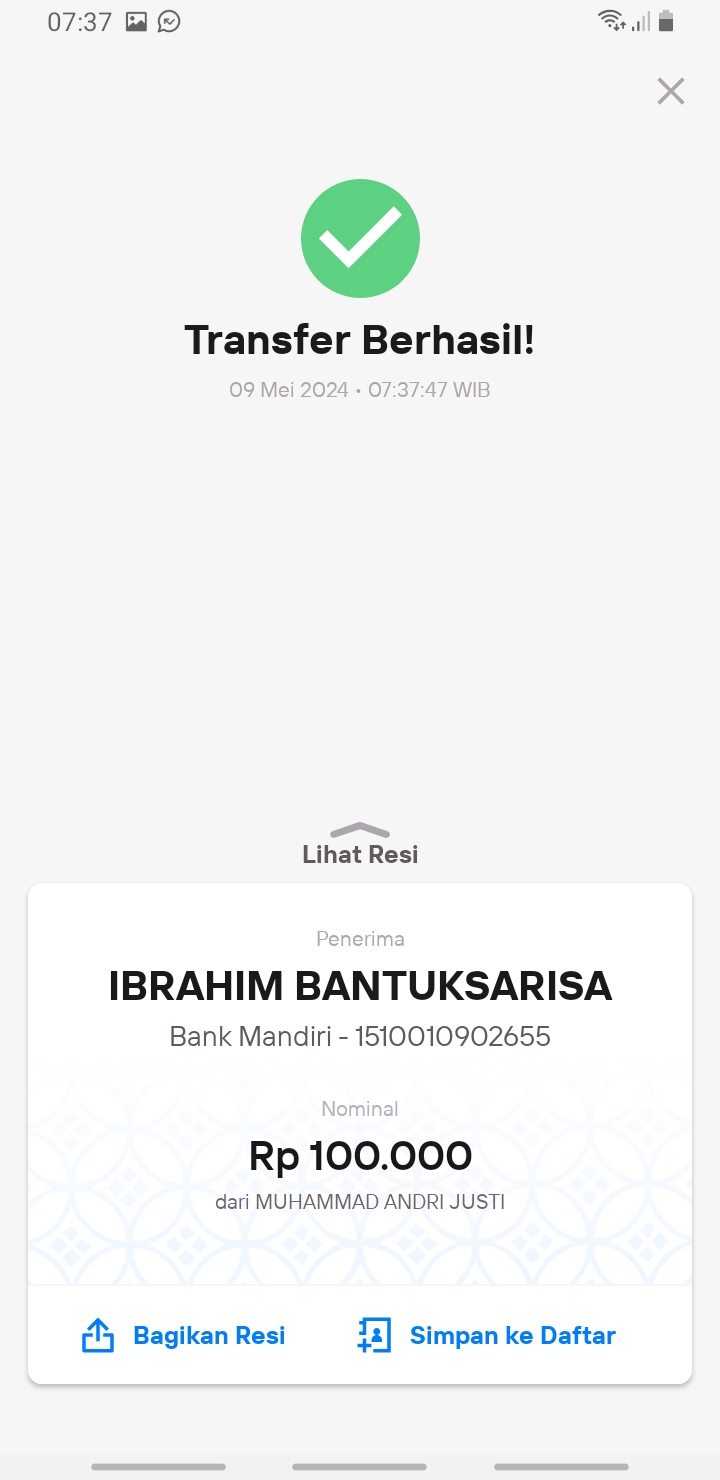Expand Lihat Resi to view receipt
Screen dimensions: 720x1480
click(x=360, y=845)
